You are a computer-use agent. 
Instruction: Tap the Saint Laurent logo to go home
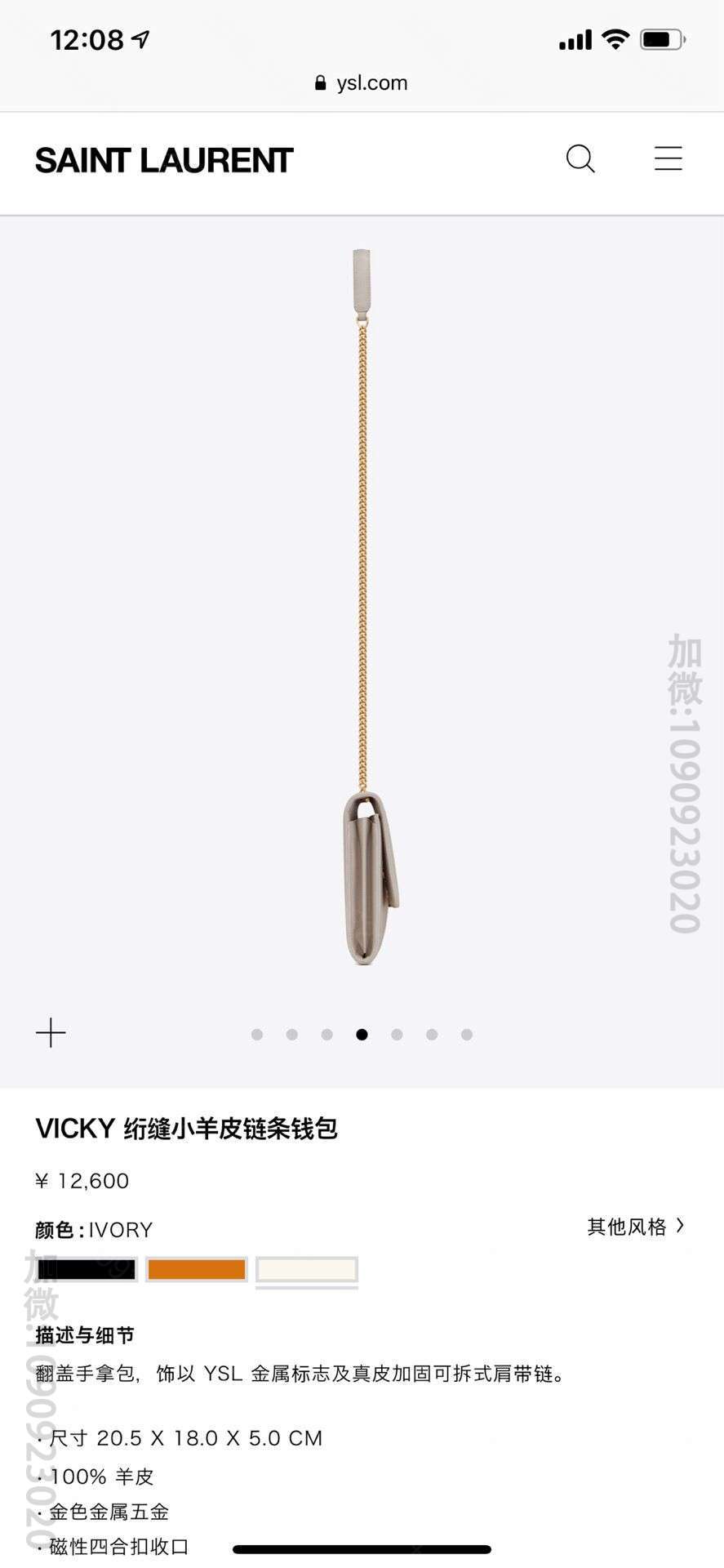164,161
